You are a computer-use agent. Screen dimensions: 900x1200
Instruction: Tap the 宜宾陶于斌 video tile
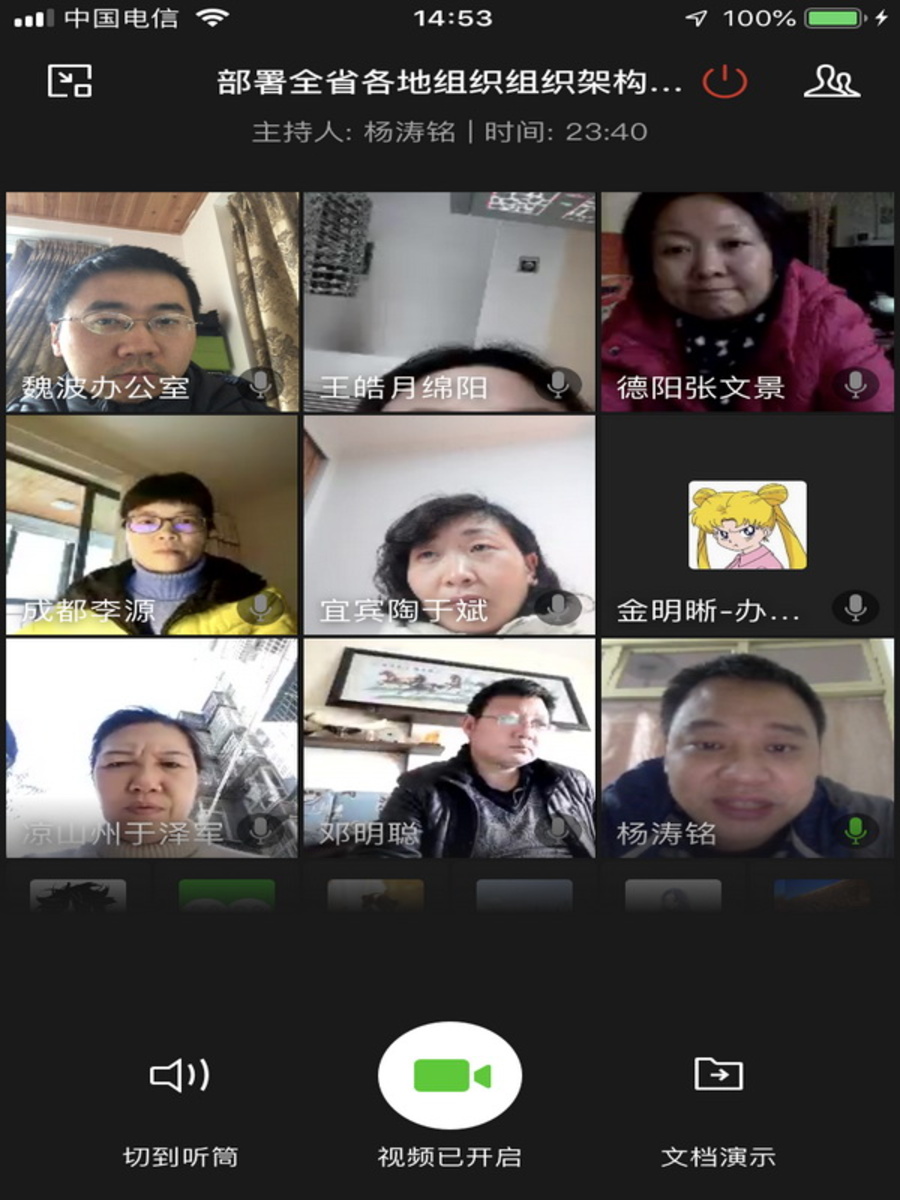tap(449, 525)
